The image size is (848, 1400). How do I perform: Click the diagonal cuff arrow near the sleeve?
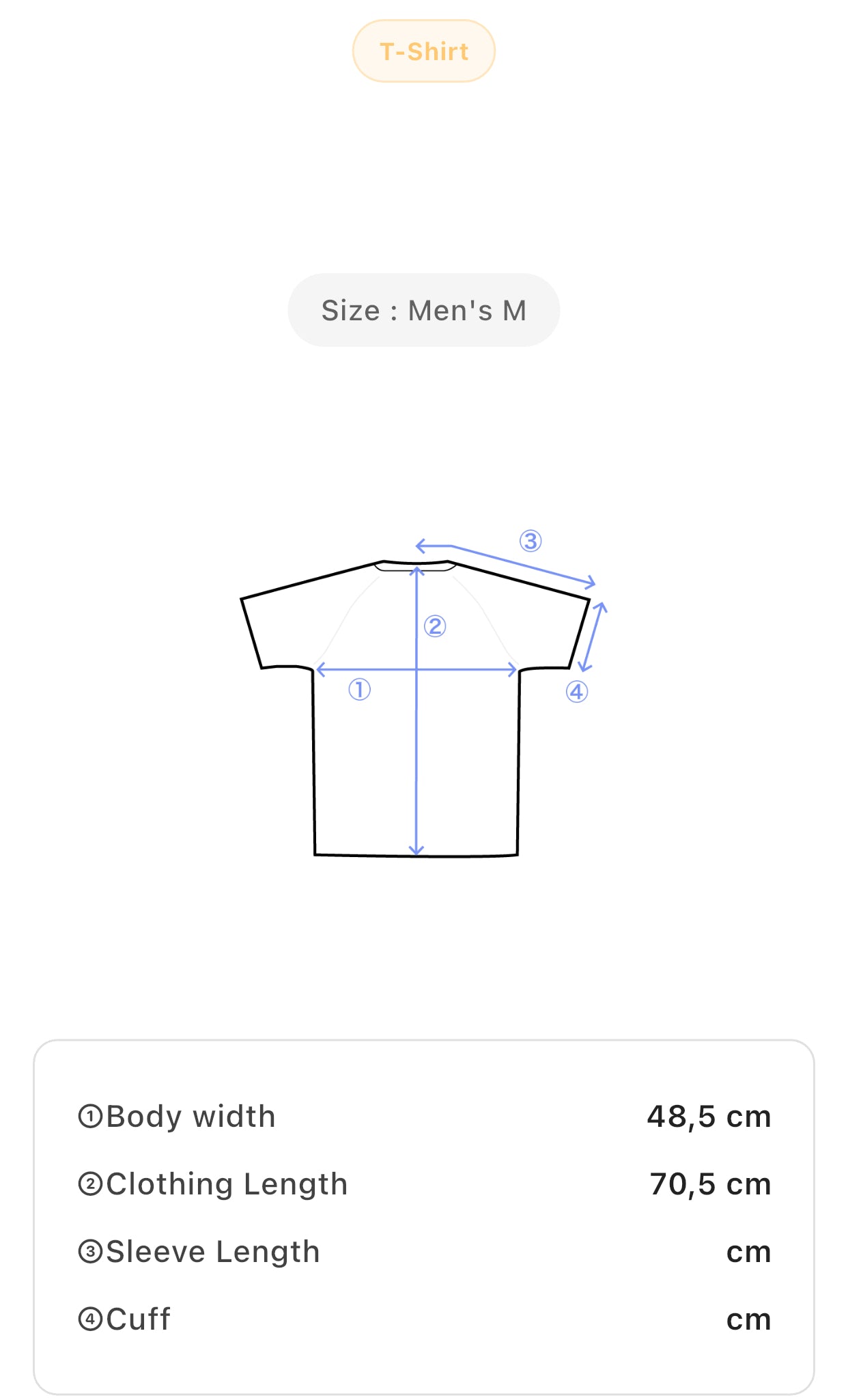[x=593, y=635]
